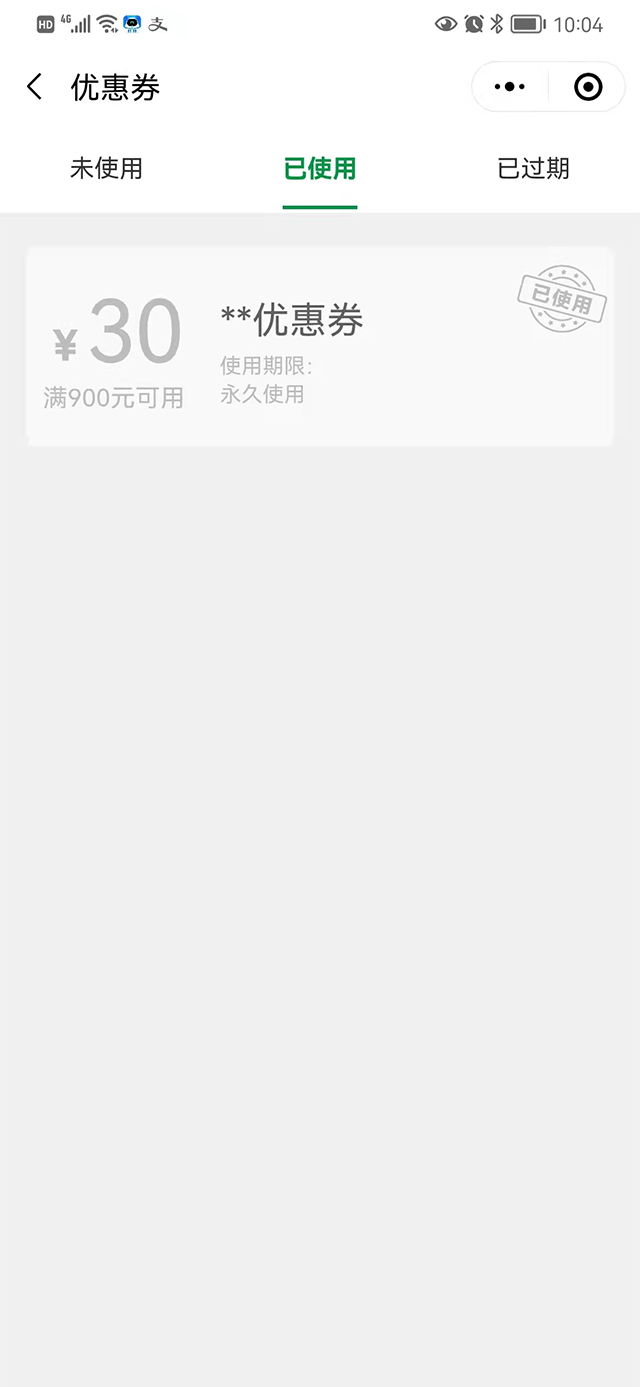The height and width of the screenshot is (1387, 640).
Task: Open the mini program more options menu
Action: click(510, 87)
